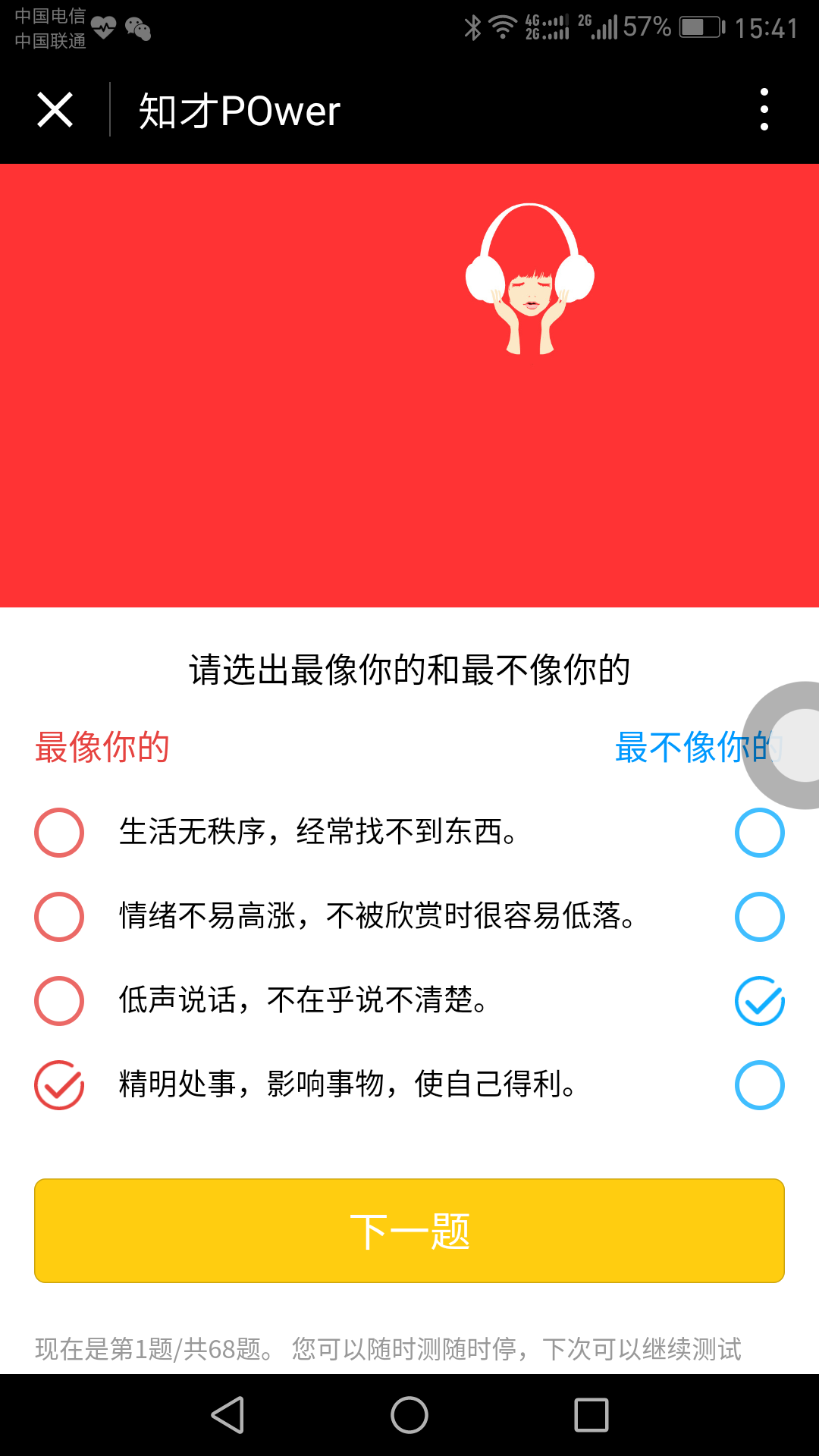Tap the floating assistive touch circle
This screenshot has width=819, height=1456.
[x=792, y=745]
